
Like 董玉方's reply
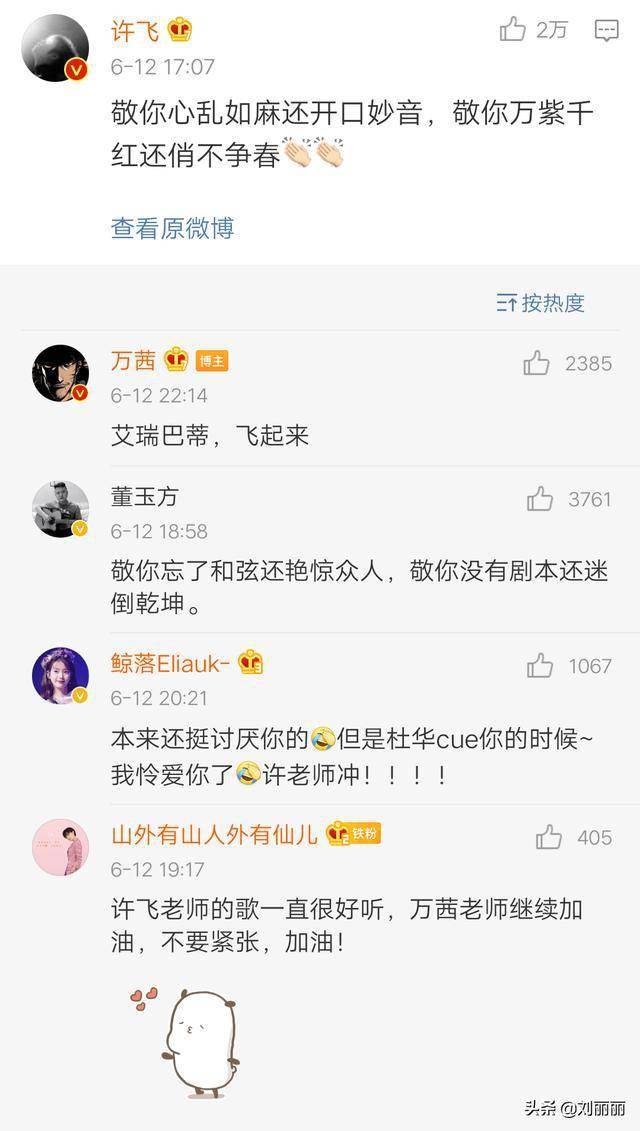pos(541,498)
